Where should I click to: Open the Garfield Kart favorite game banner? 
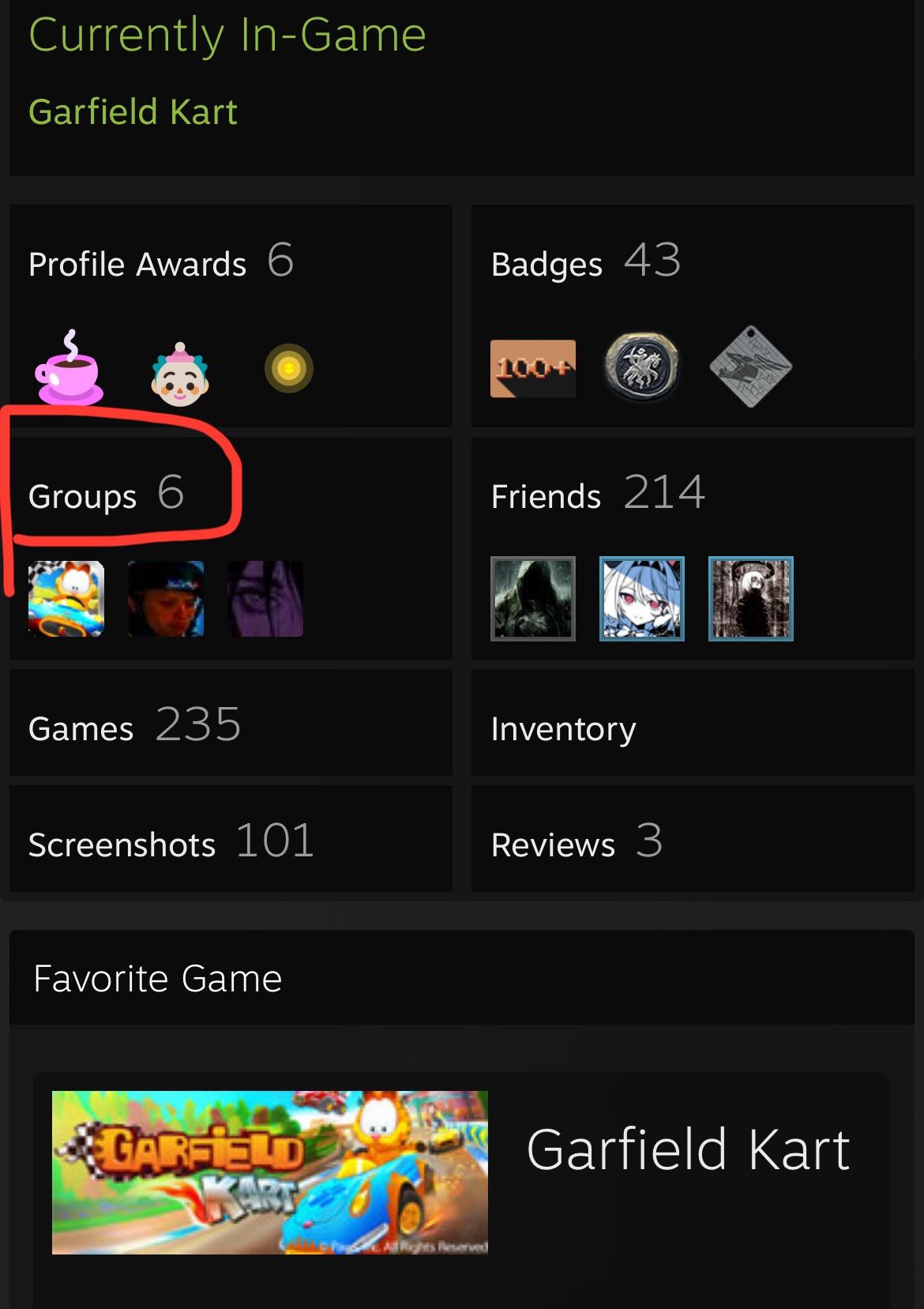click(269, 1172)
